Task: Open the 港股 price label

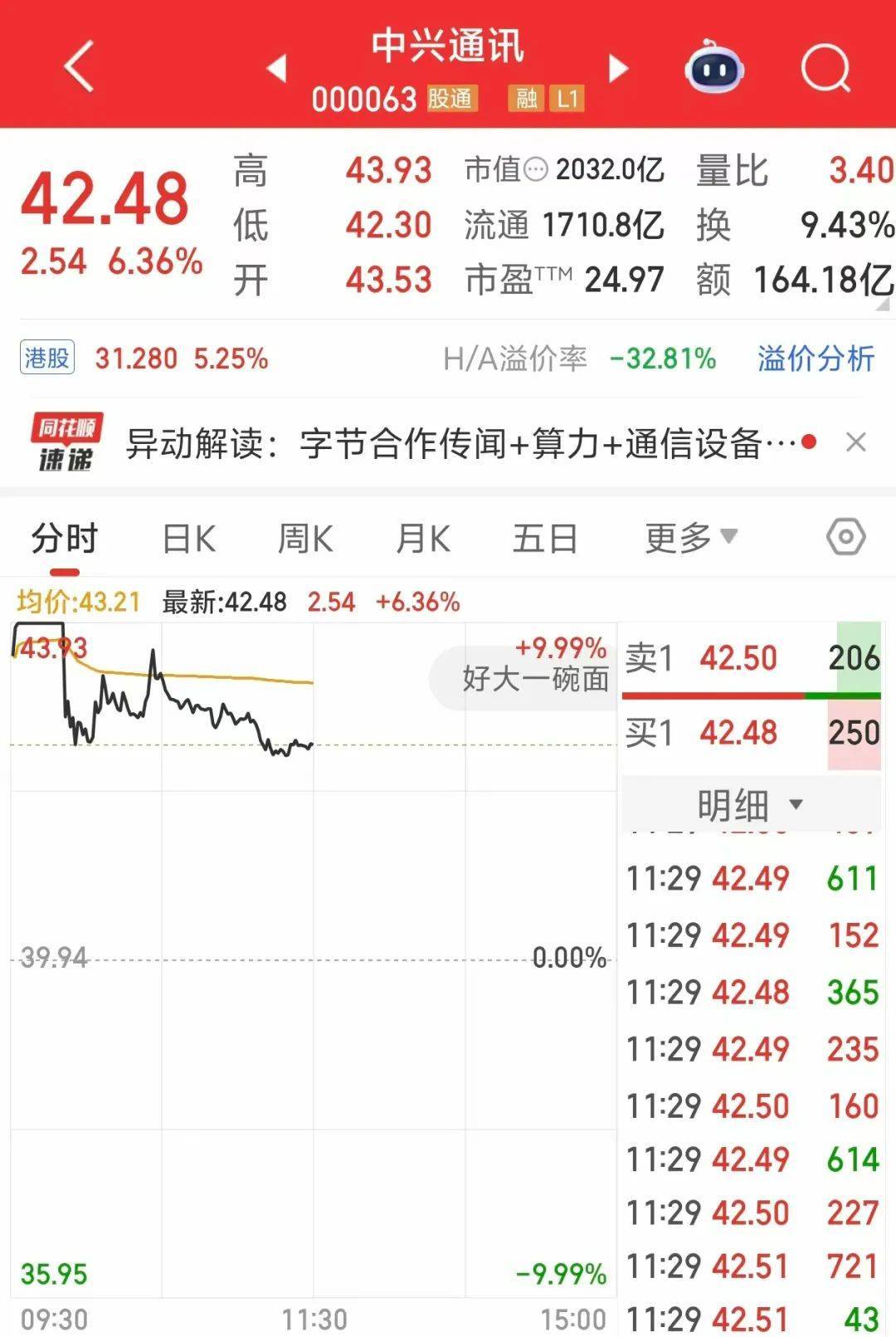Action: pos(46,358)
